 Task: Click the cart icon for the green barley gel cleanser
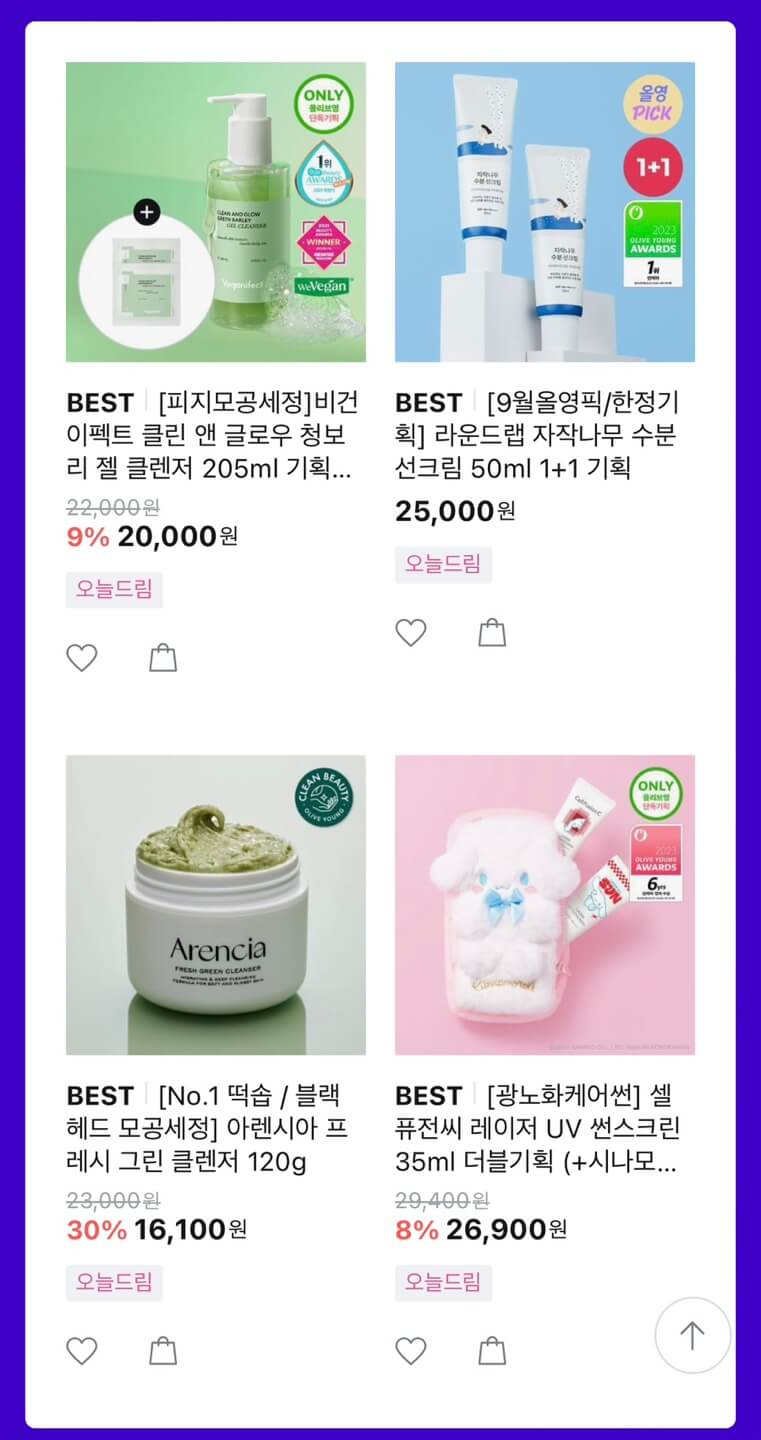point(162,658)
